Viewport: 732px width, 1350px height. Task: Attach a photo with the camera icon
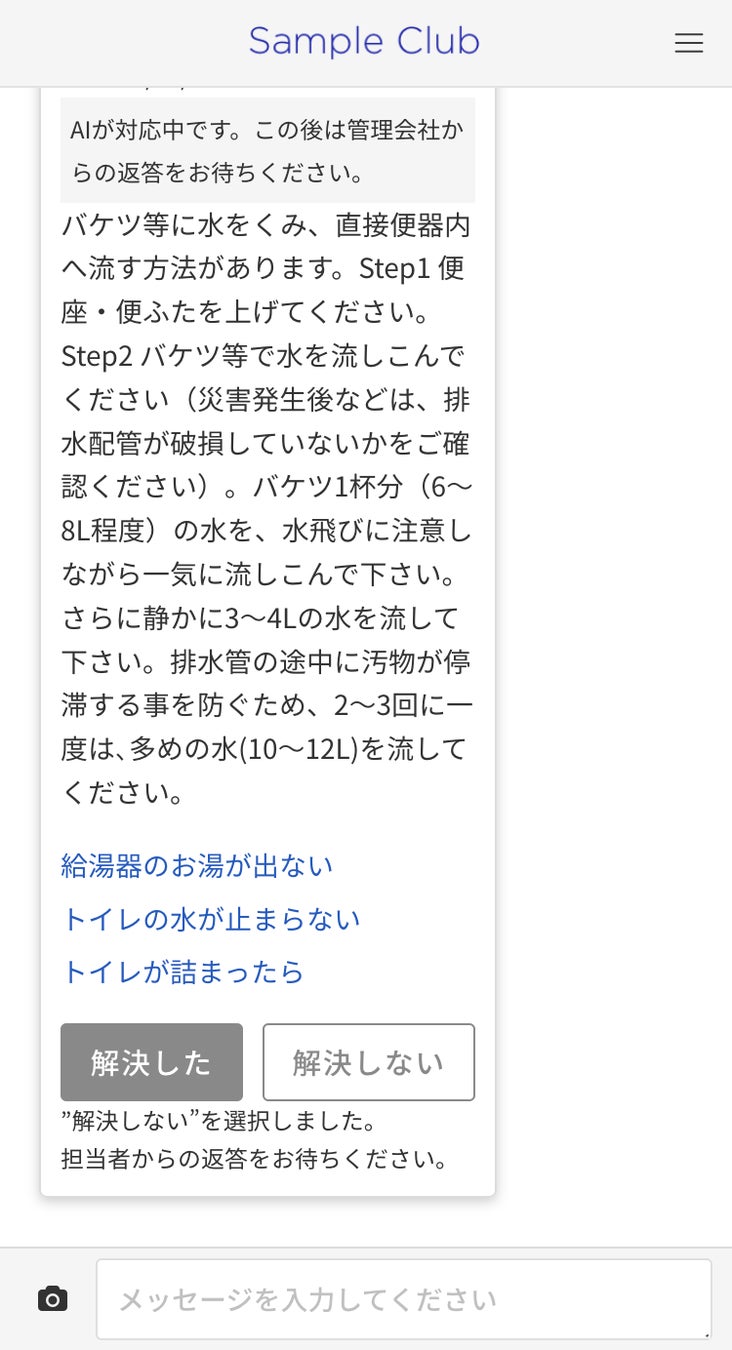[53, 1299]
